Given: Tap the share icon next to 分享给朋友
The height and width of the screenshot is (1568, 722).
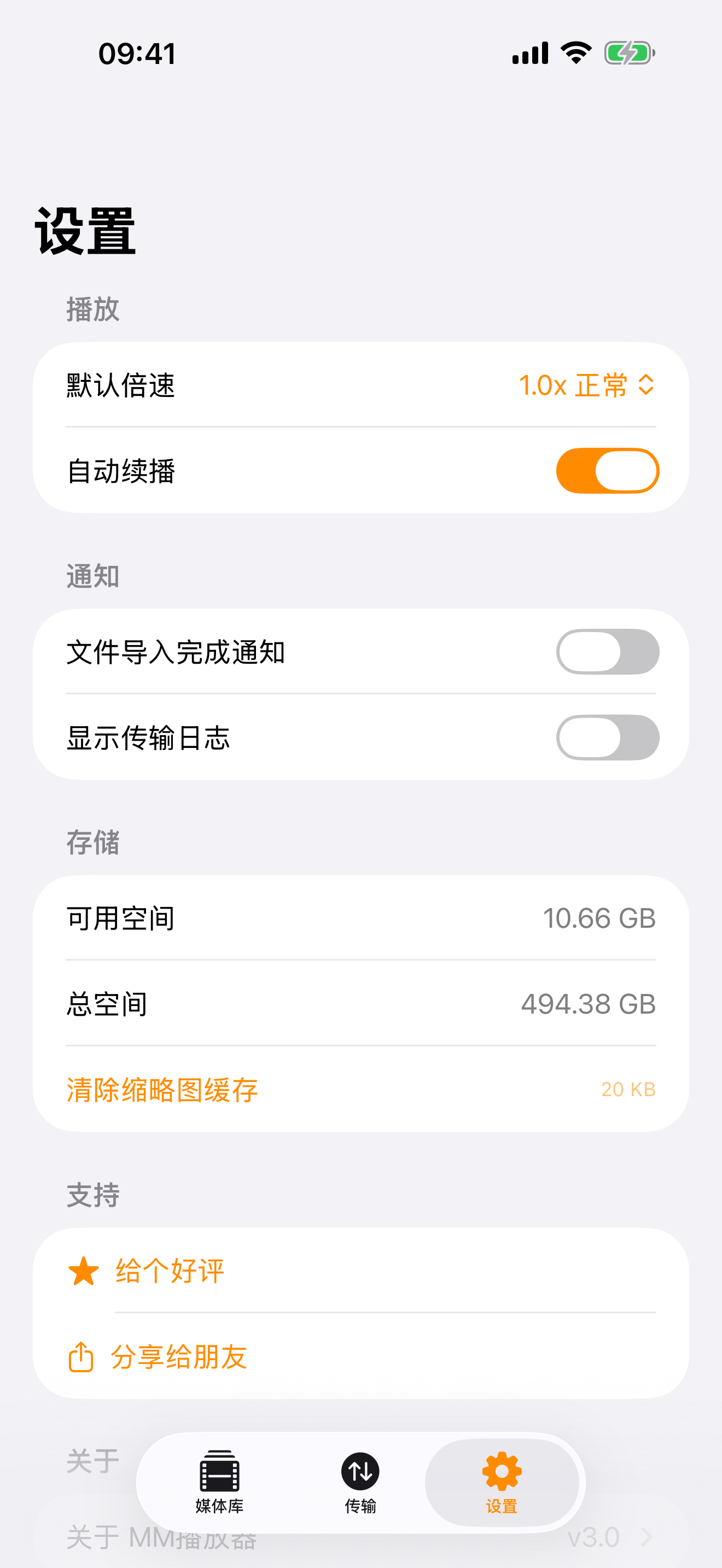Looking at the screenshot, I should pos(81,1356).
